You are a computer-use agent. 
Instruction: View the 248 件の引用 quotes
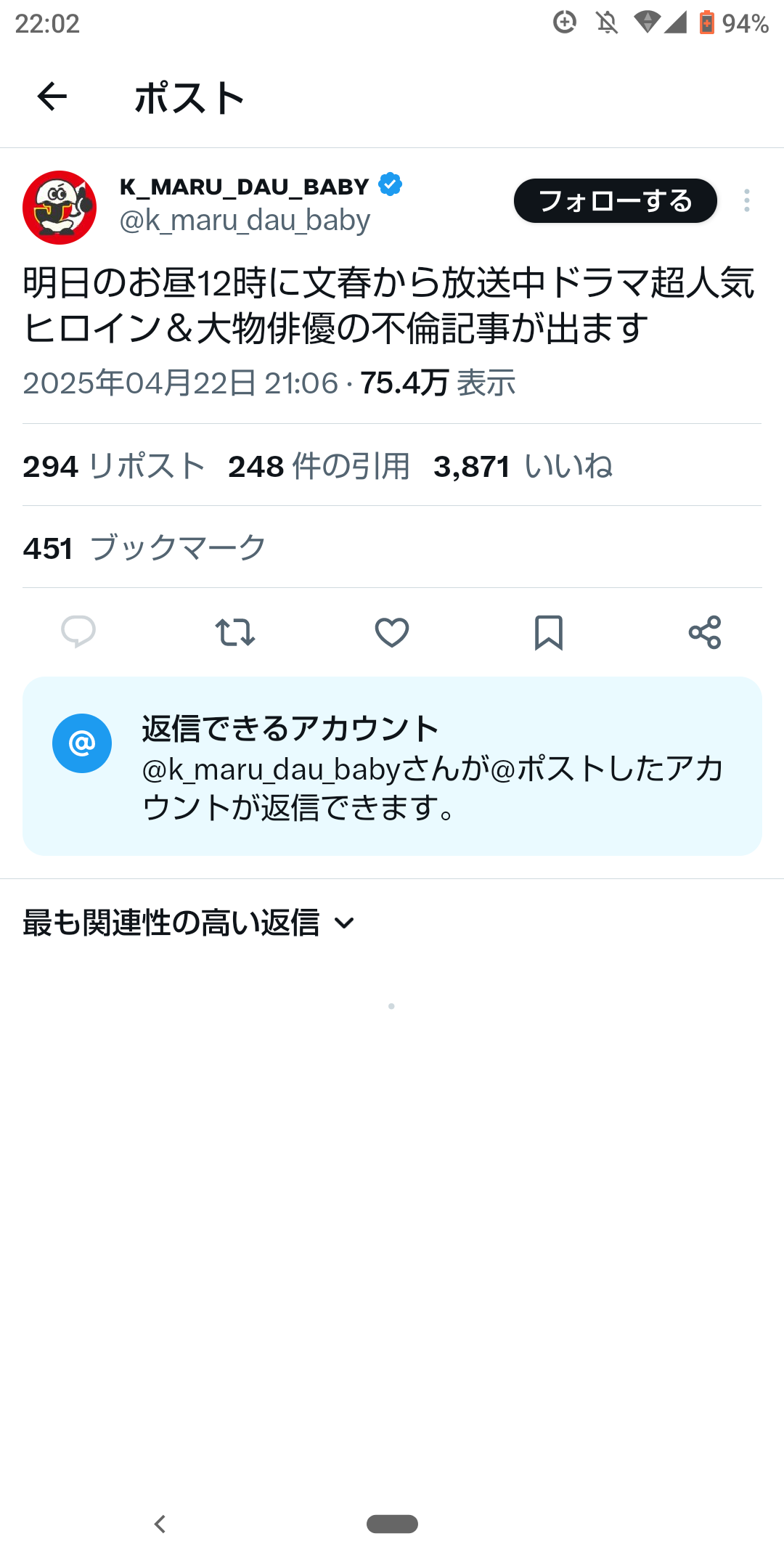click(x=319, y=466)
